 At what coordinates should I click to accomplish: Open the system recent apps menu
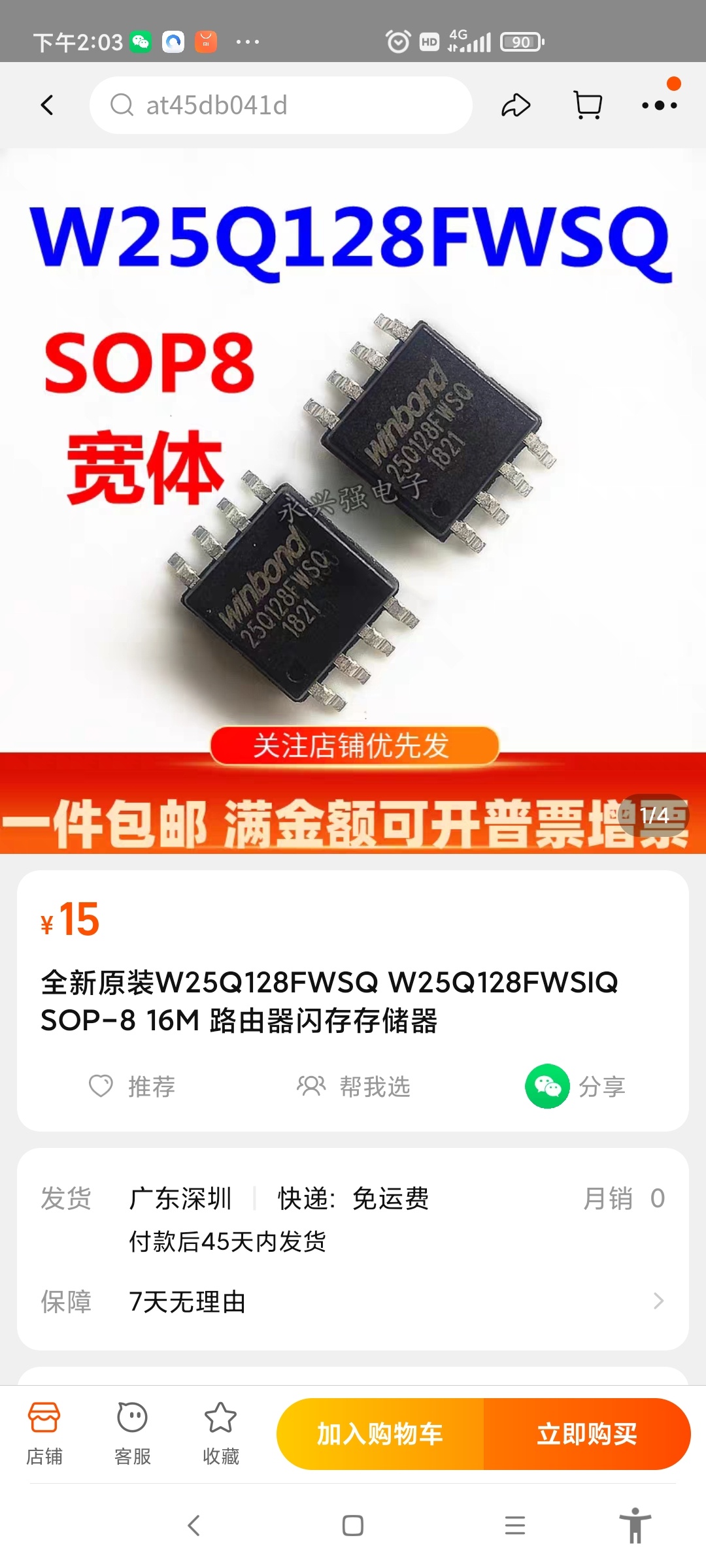click(515, 1526)
